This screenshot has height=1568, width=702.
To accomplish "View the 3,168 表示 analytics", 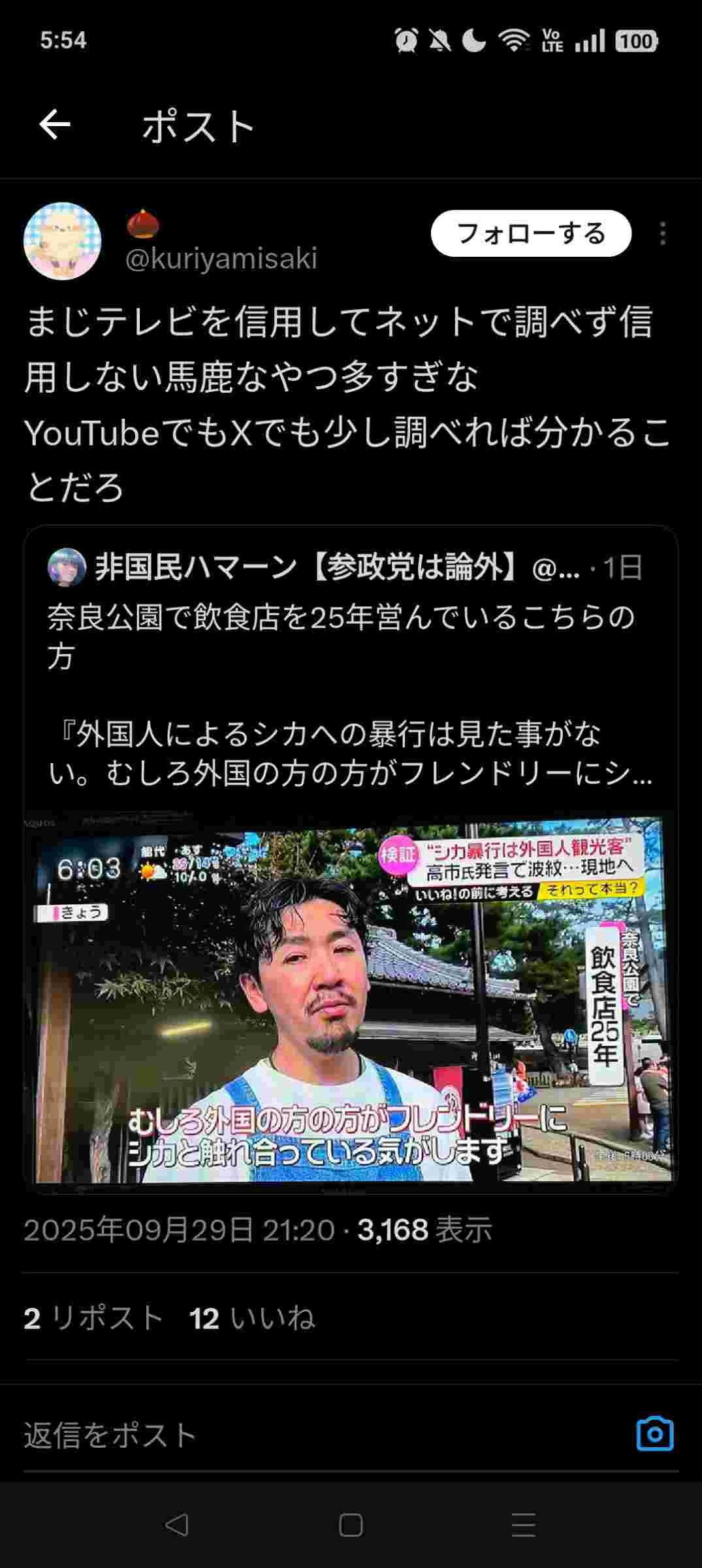I will coord(424,1230).
